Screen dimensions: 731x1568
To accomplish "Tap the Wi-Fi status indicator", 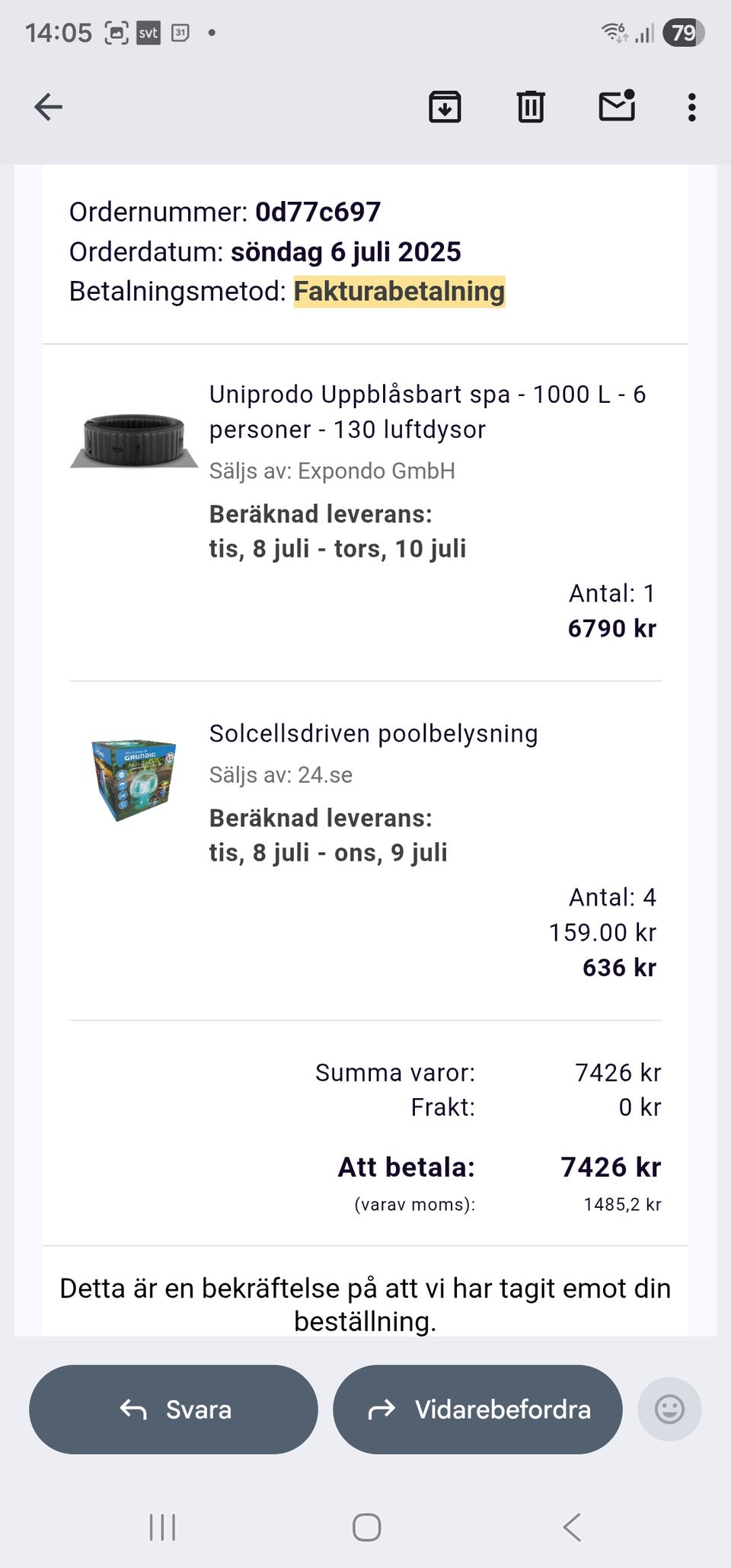I will [614, 32].
